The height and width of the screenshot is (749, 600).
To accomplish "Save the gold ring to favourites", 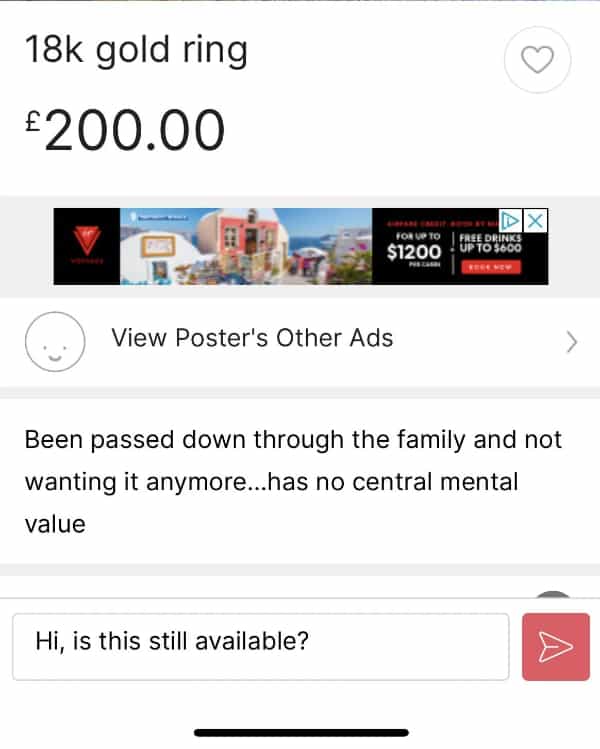I will pyautogui.click(x=538, y=61).
